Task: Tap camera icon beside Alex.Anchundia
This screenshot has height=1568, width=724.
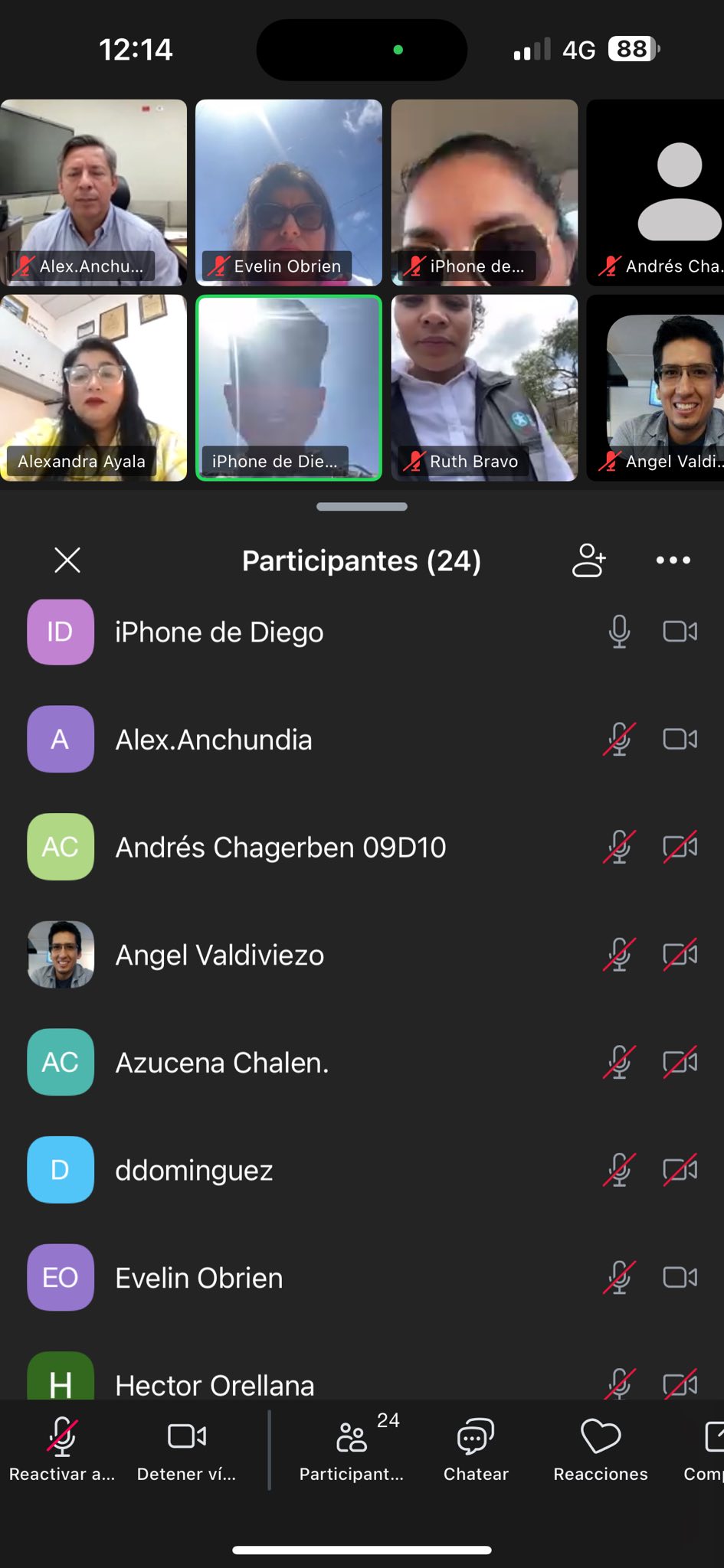Action: coord(680,739)
